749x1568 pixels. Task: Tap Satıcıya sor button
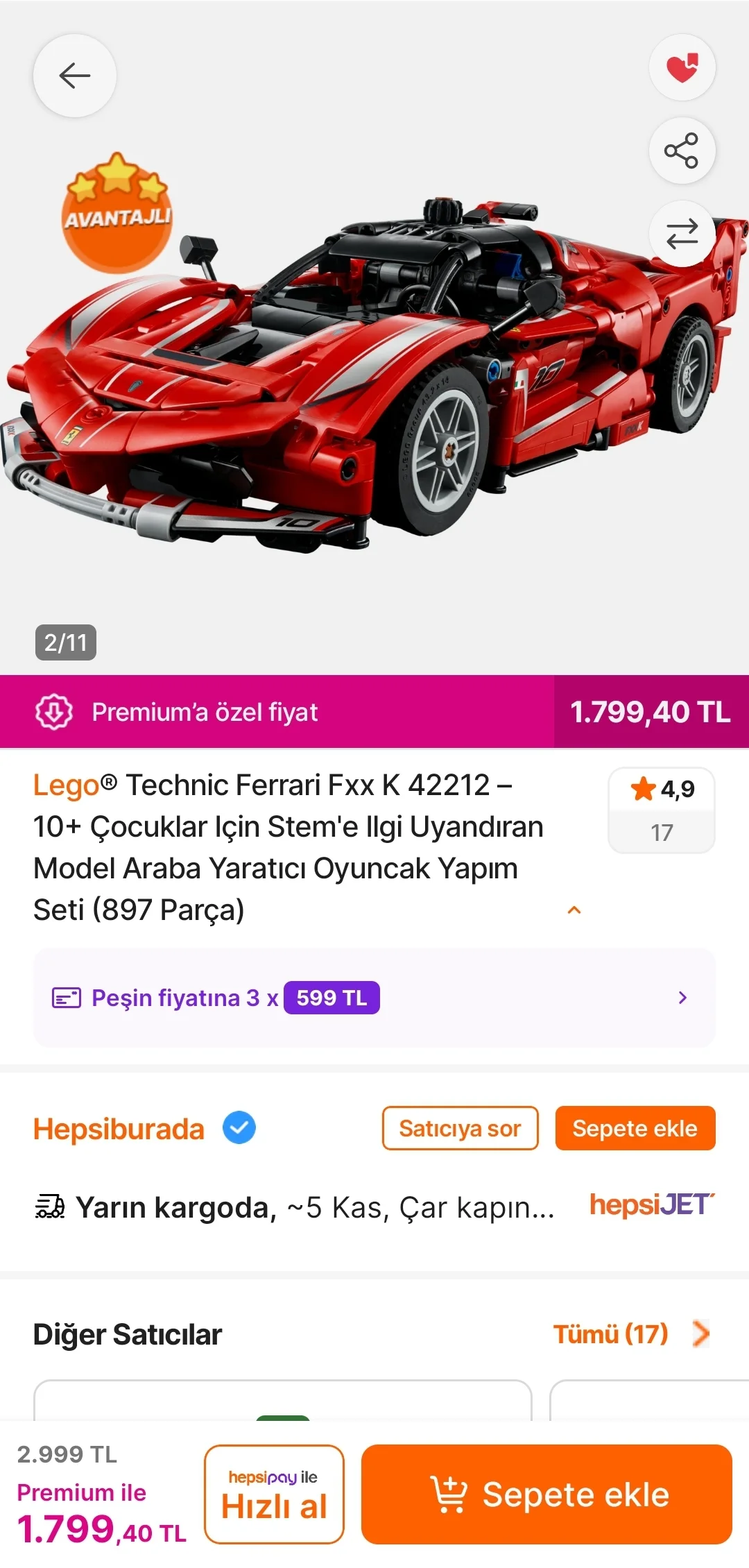tap(460, 1128)
